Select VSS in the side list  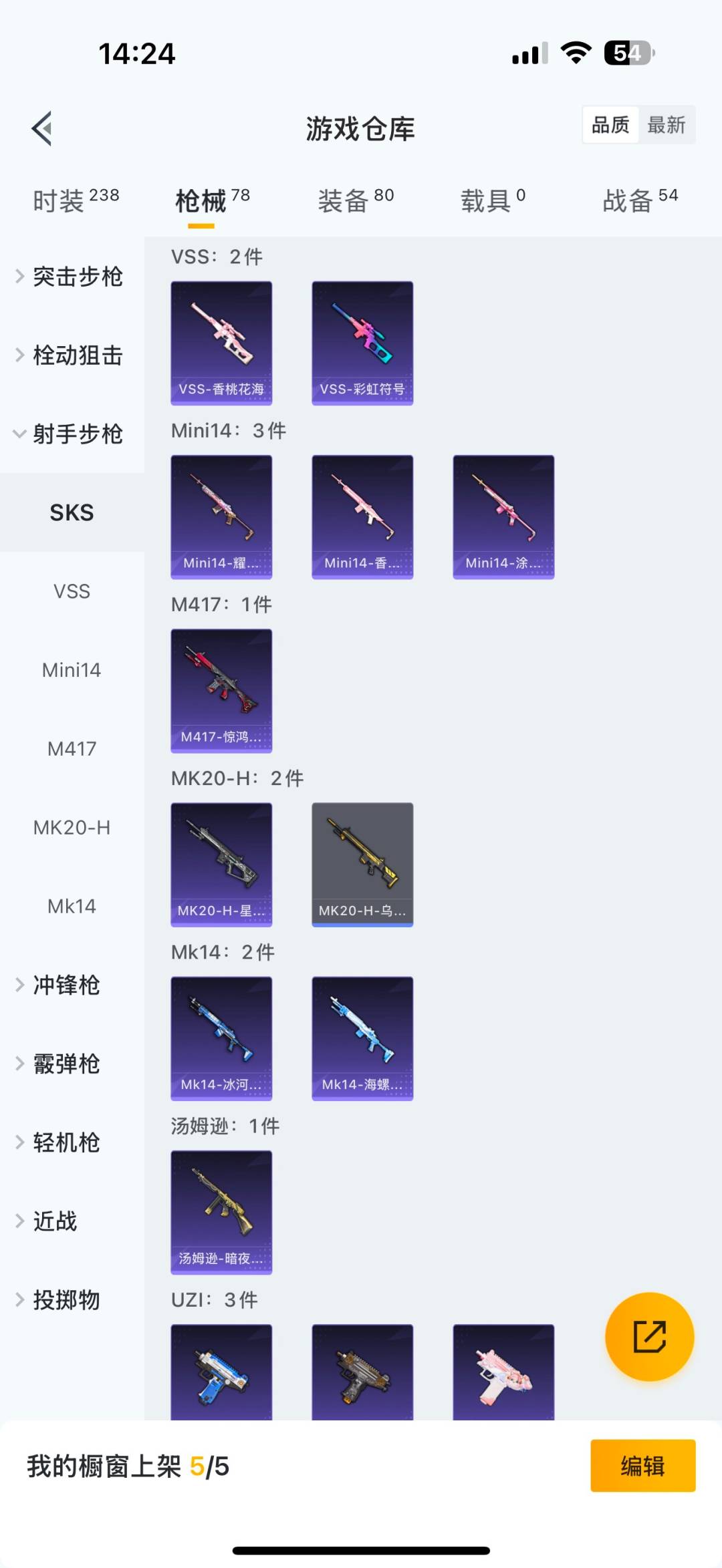(72, 591)
